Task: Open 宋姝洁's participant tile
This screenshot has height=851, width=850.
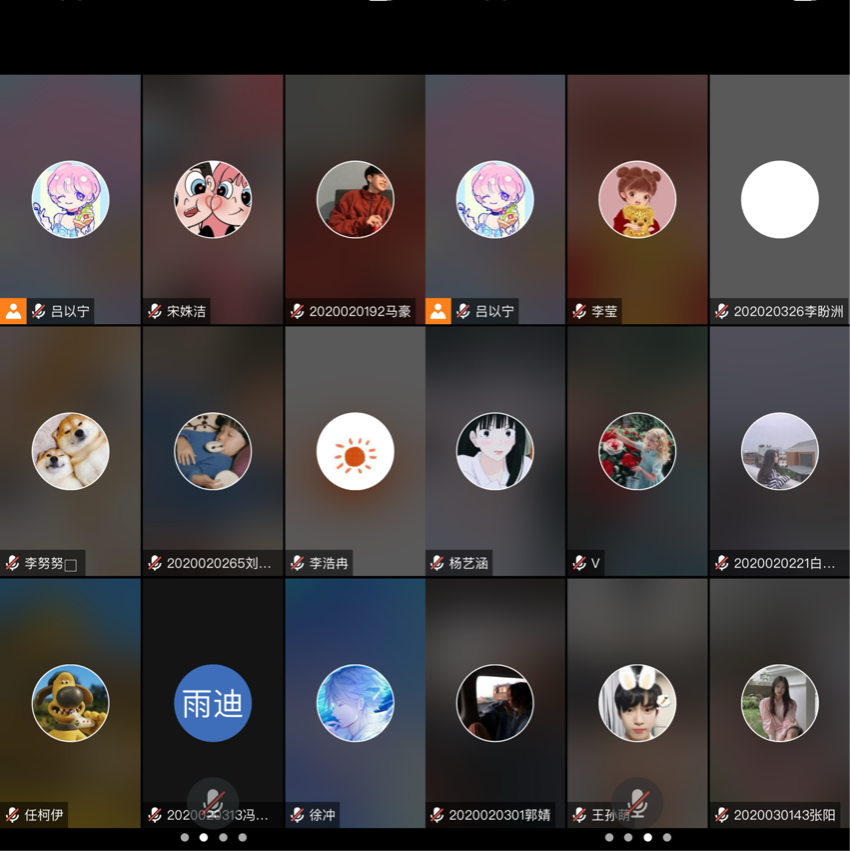Action: click(x=213, y=200)
